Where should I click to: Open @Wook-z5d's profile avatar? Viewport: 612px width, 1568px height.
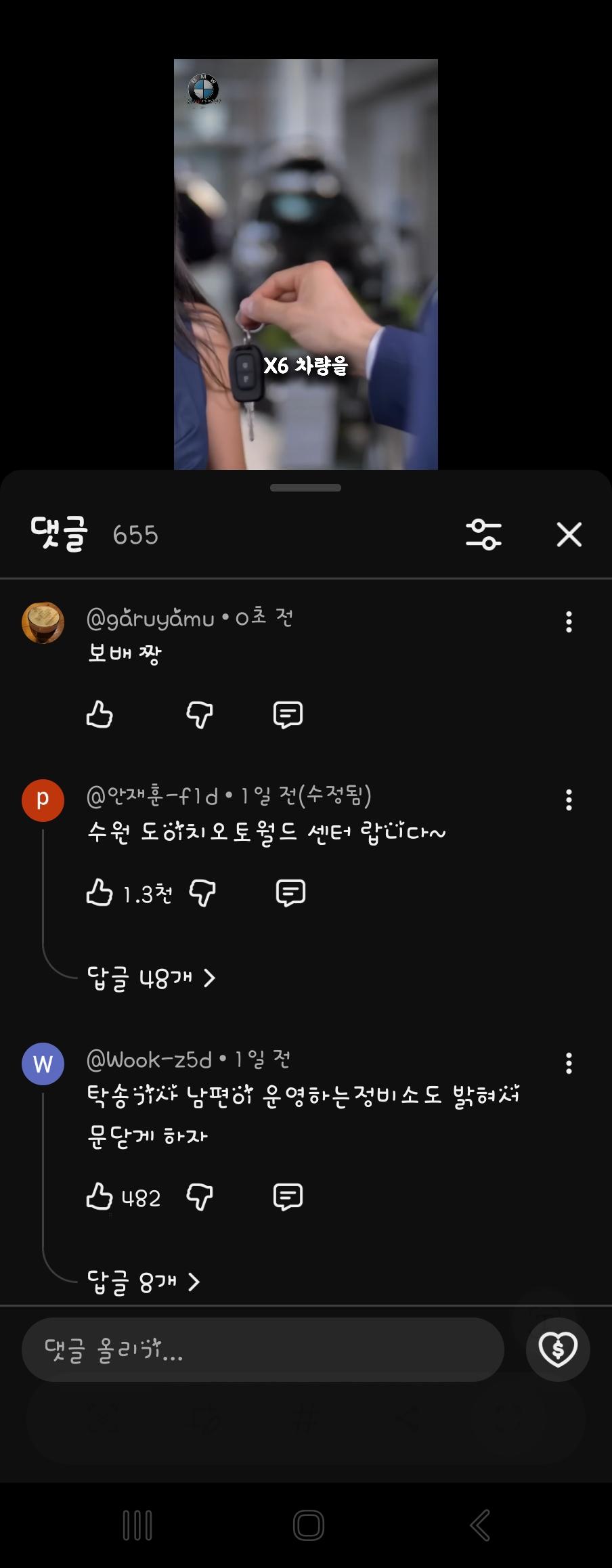[x=43, y=1064]
